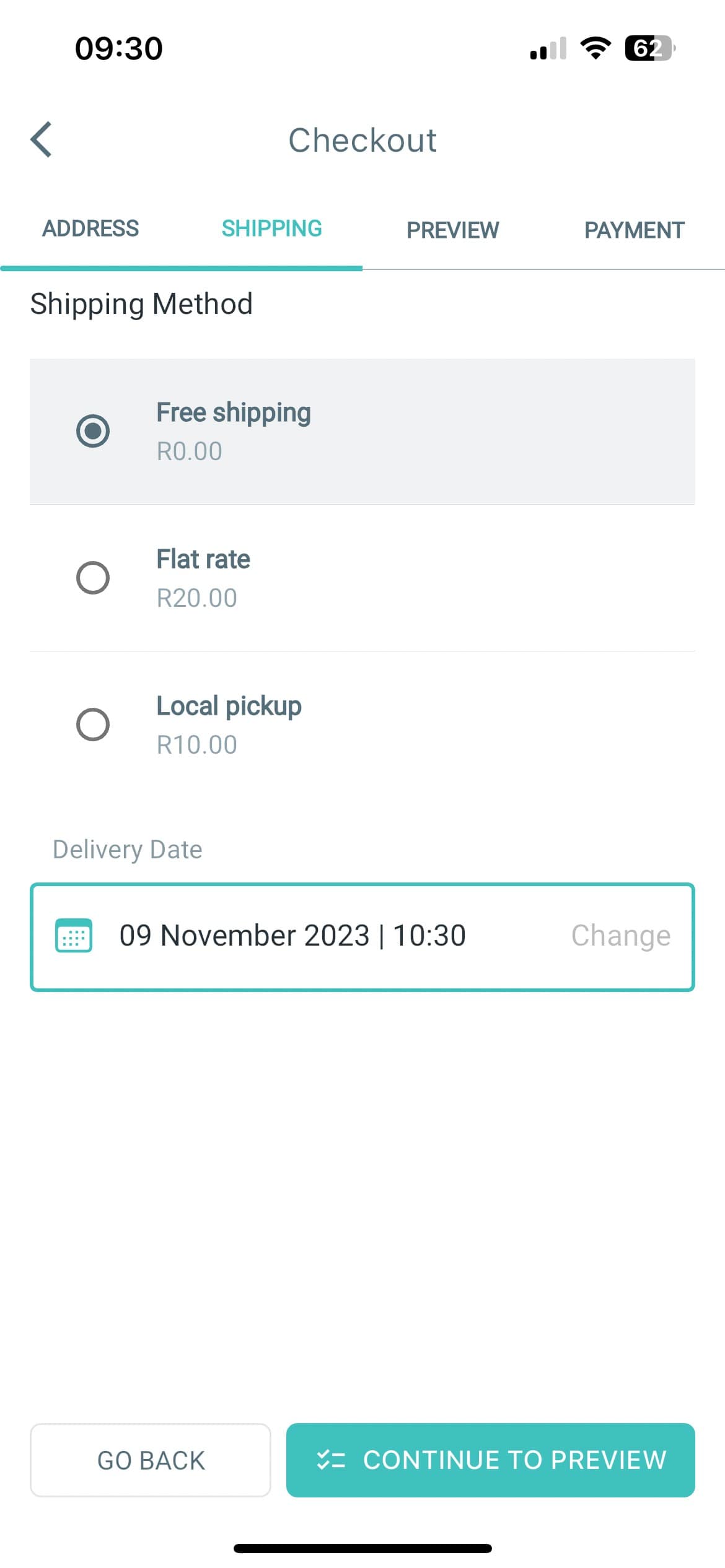Tap the cellular signal indicator

click(x=548, y=50)
